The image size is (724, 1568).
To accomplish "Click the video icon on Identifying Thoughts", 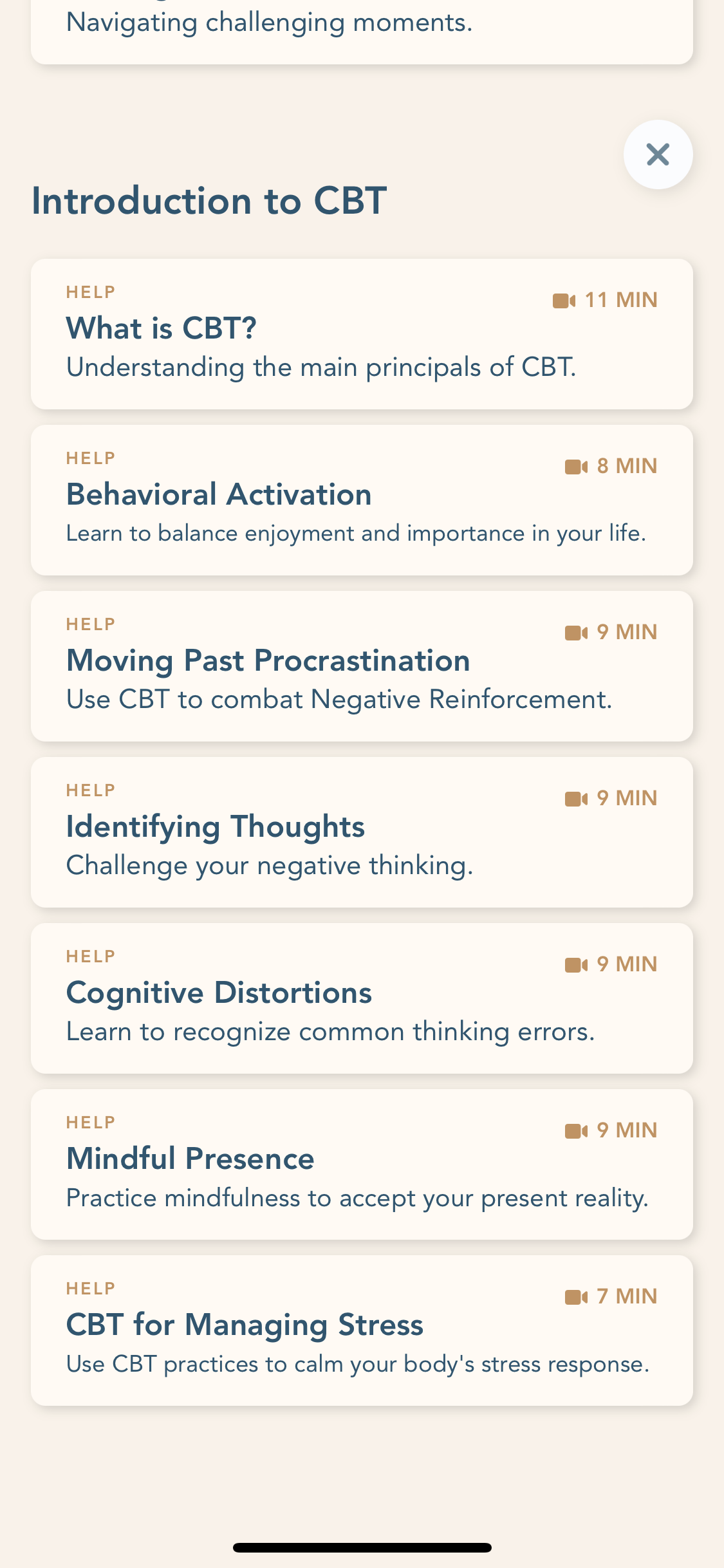I will coord(575,798).
